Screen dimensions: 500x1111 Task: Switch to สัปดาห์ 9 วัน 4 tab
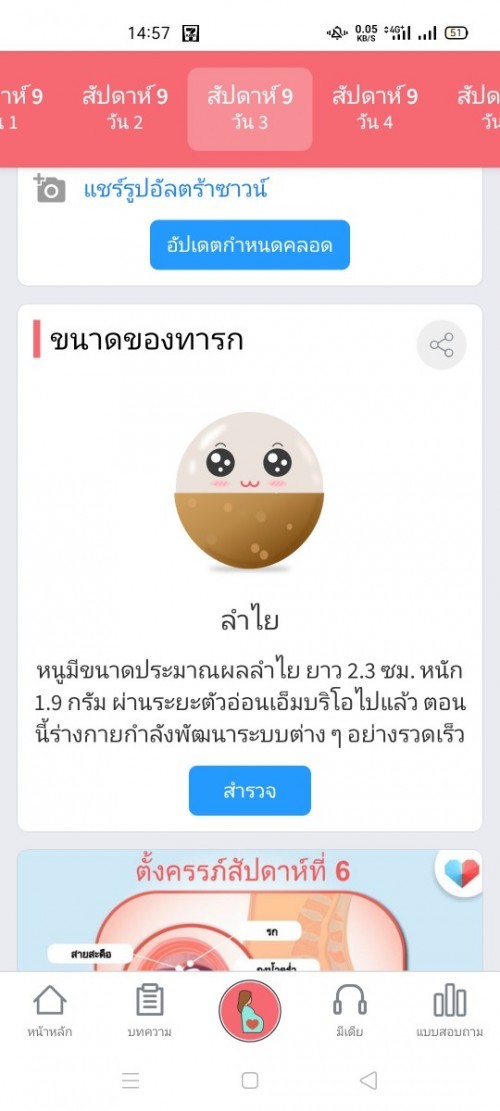tap(375, 108)
